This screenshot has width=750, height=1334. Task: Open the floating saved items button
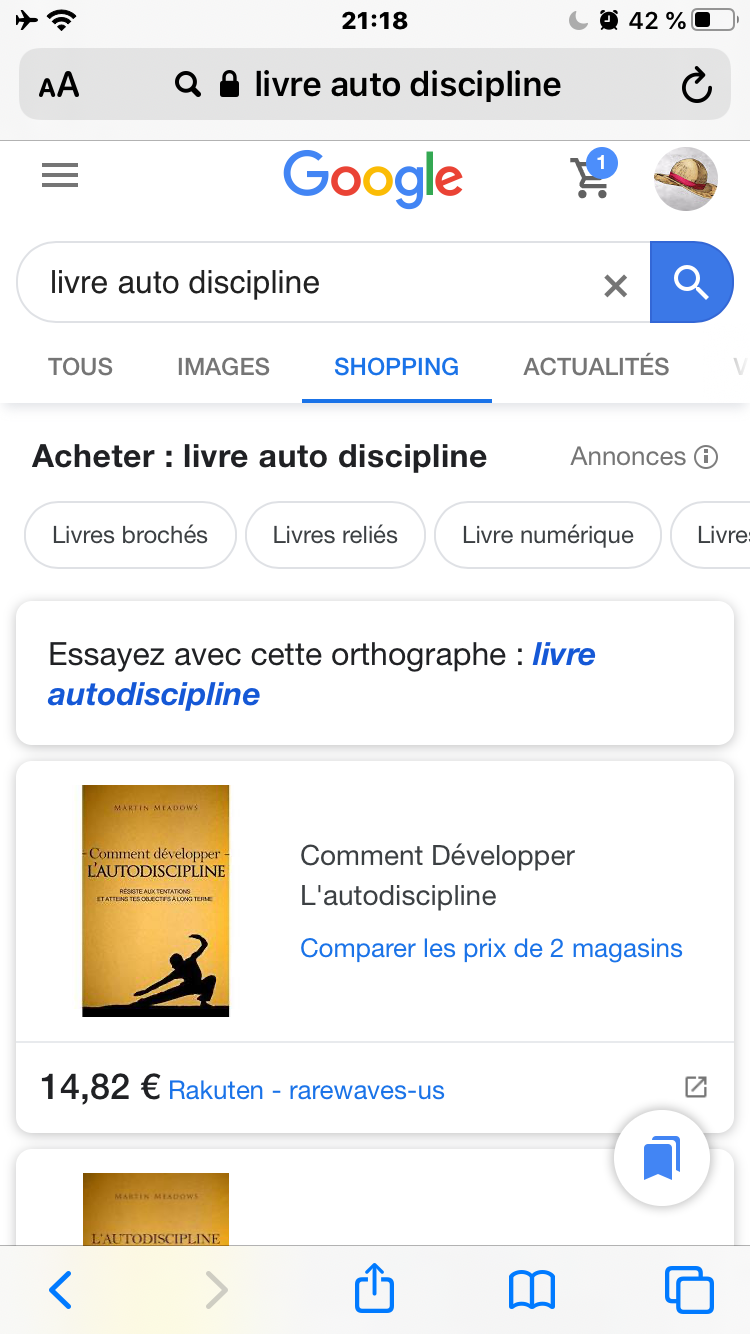pos(662,1159)
